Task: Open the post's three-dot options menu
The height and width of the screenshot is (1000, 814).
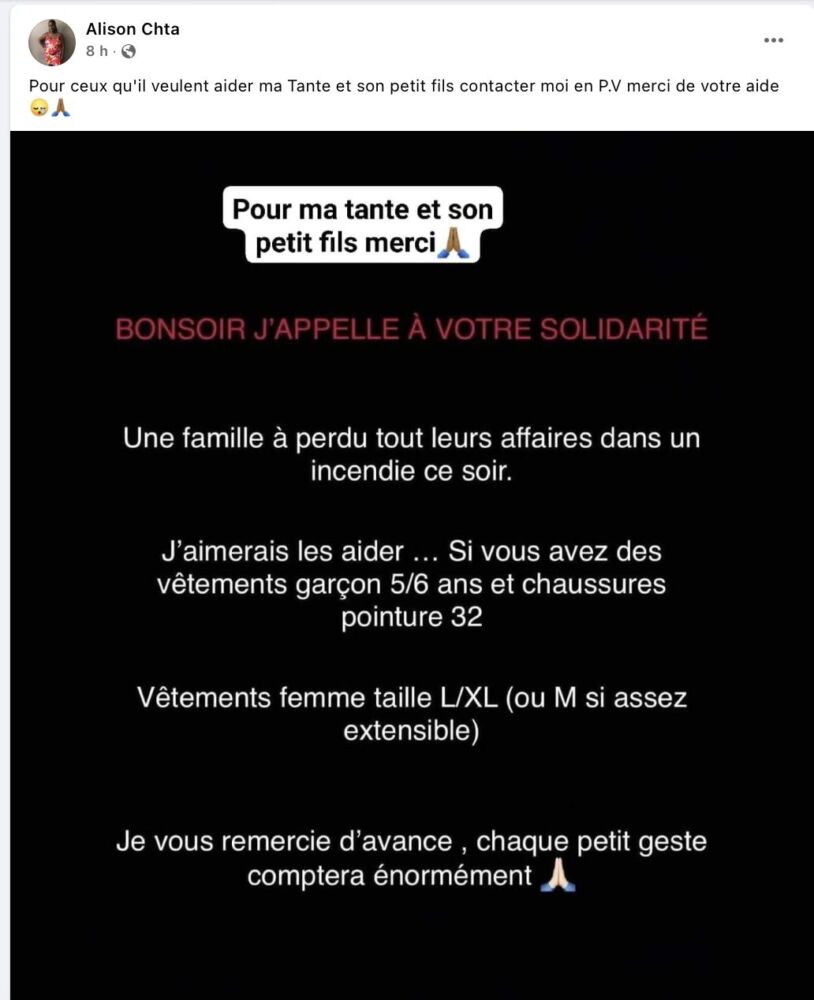Action: (x=773, y=40)
